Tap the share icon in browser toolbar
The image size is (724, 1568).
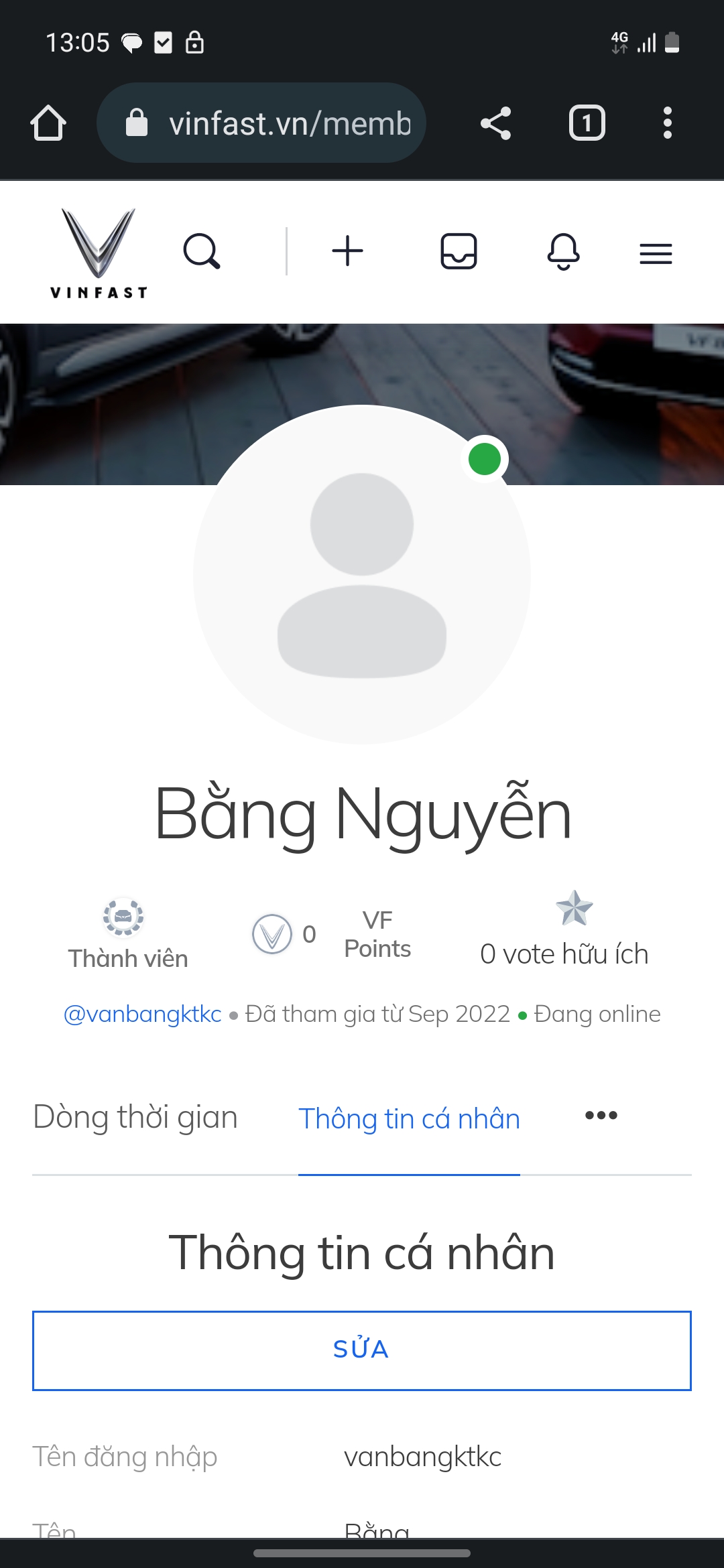click(x=495, y=122)
